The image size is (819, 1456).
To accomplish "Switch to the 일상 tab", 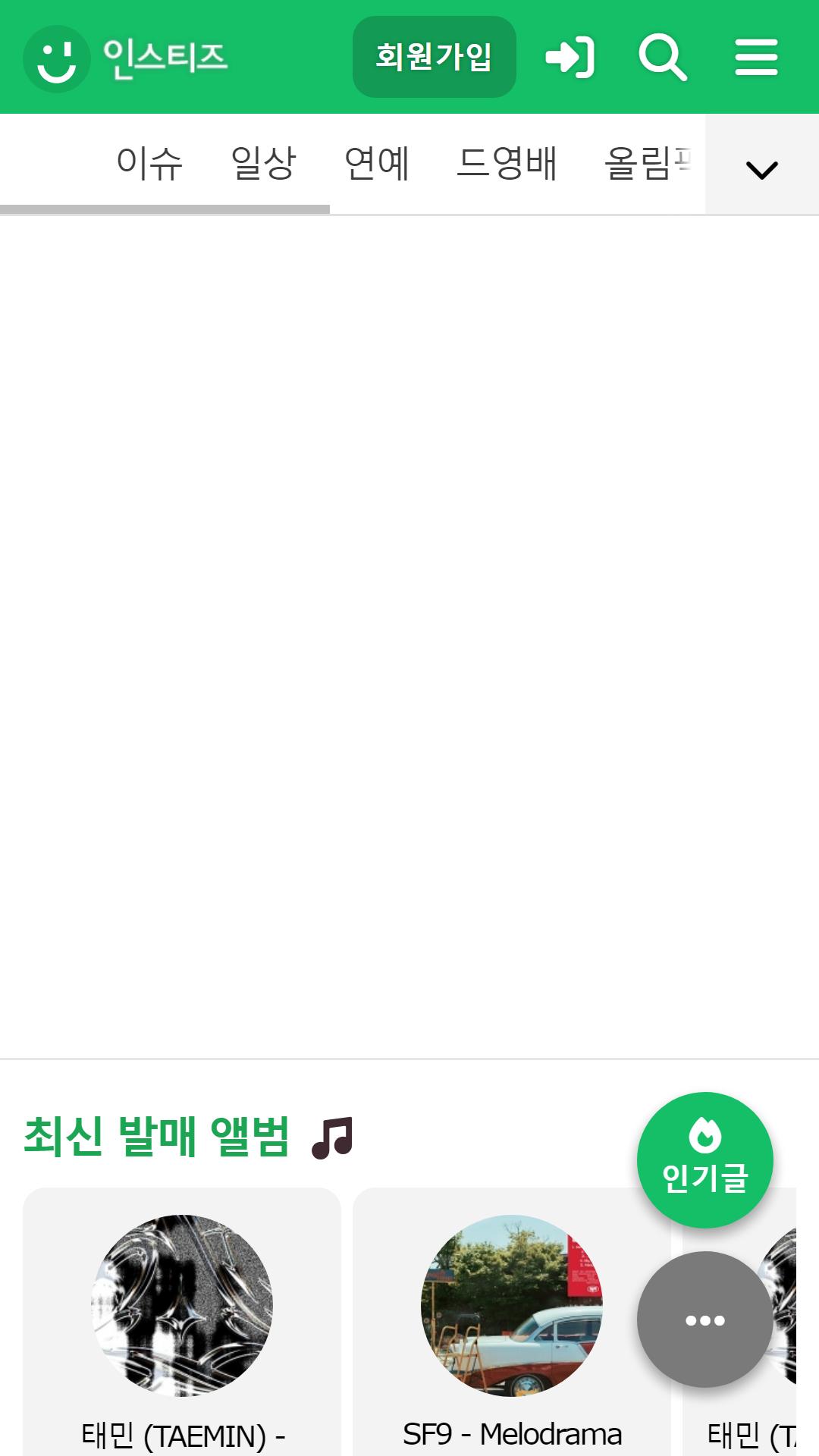I will (x=263, y=163).
